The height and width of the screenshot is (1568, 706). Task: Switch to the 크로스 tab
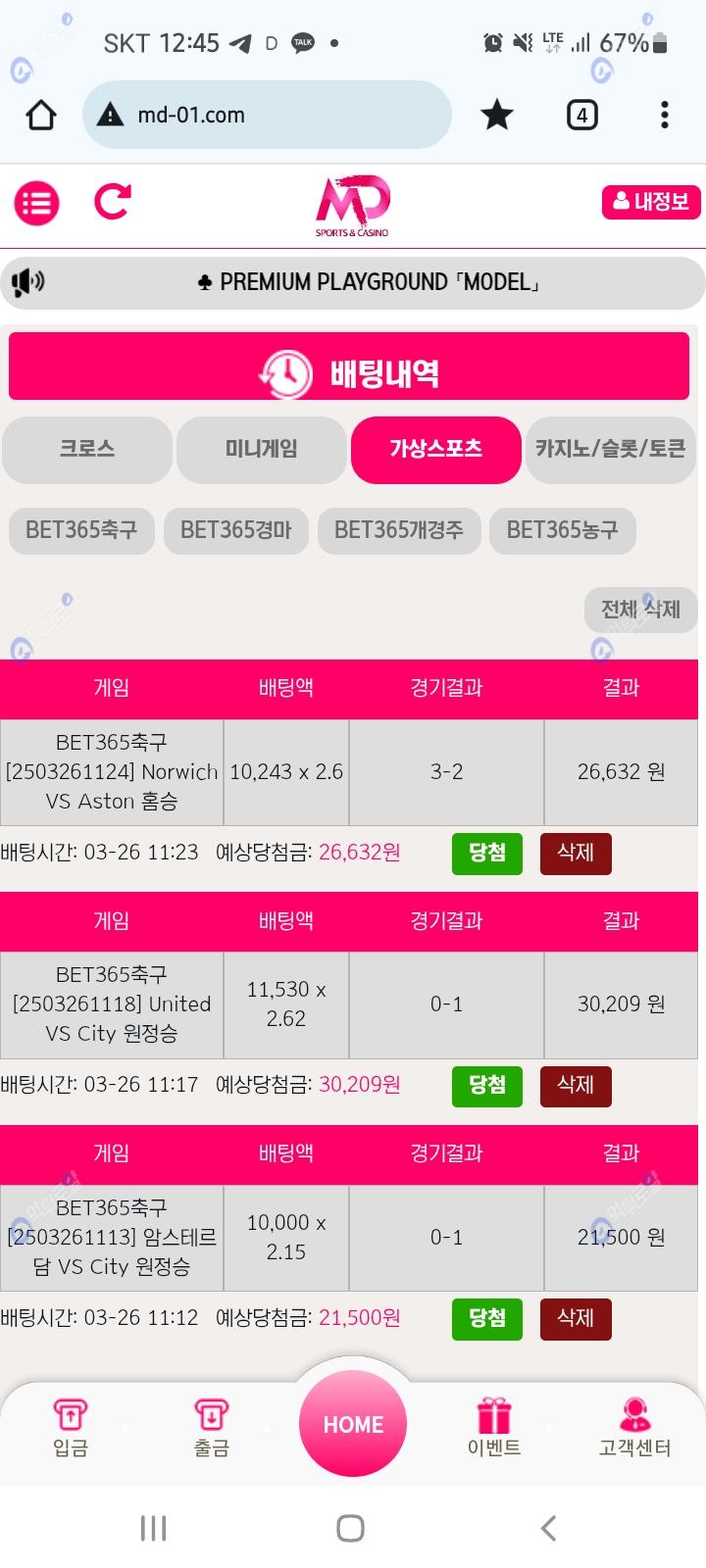tap(87, 450)
